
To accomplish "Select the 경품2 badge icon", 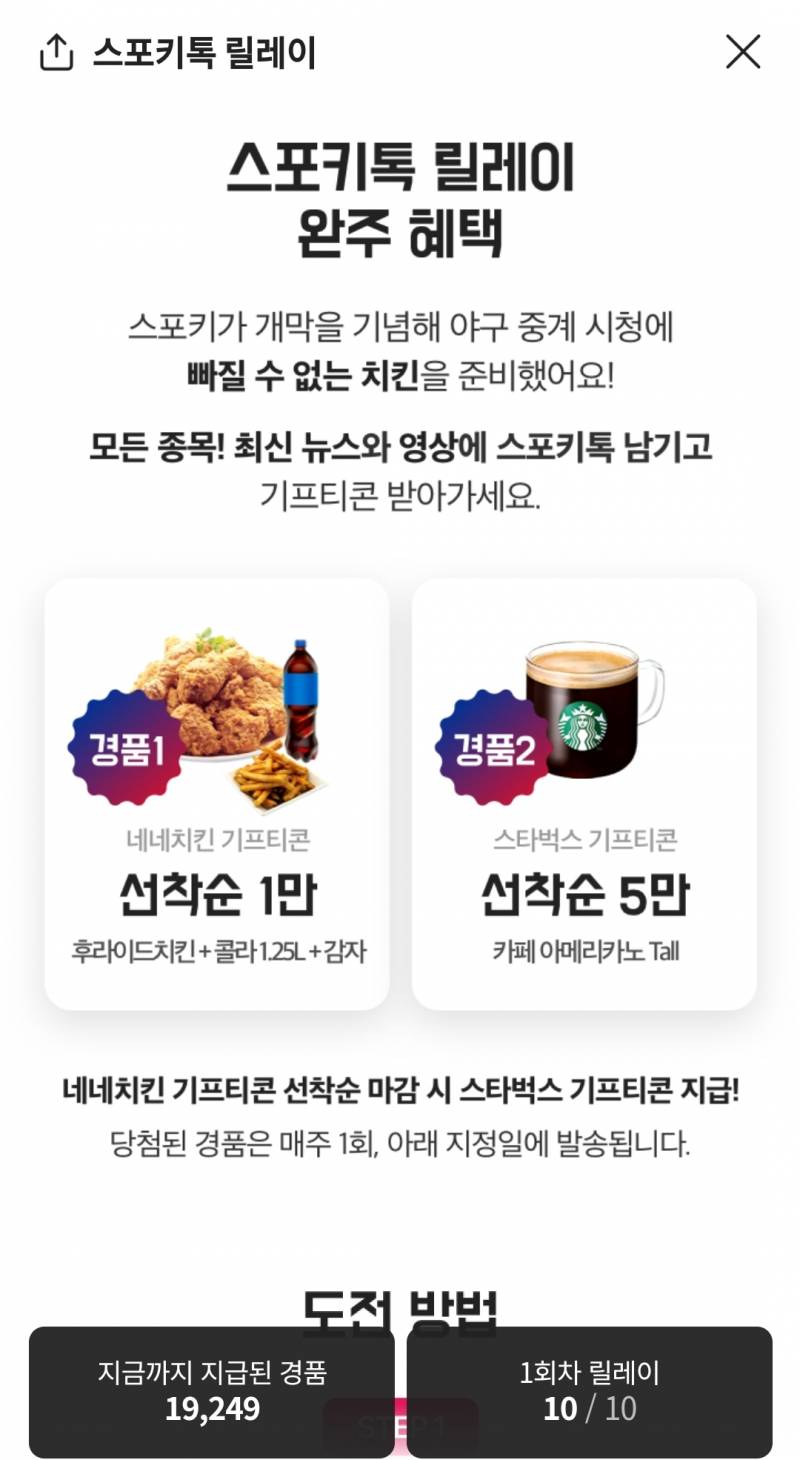I will [491, 746].
